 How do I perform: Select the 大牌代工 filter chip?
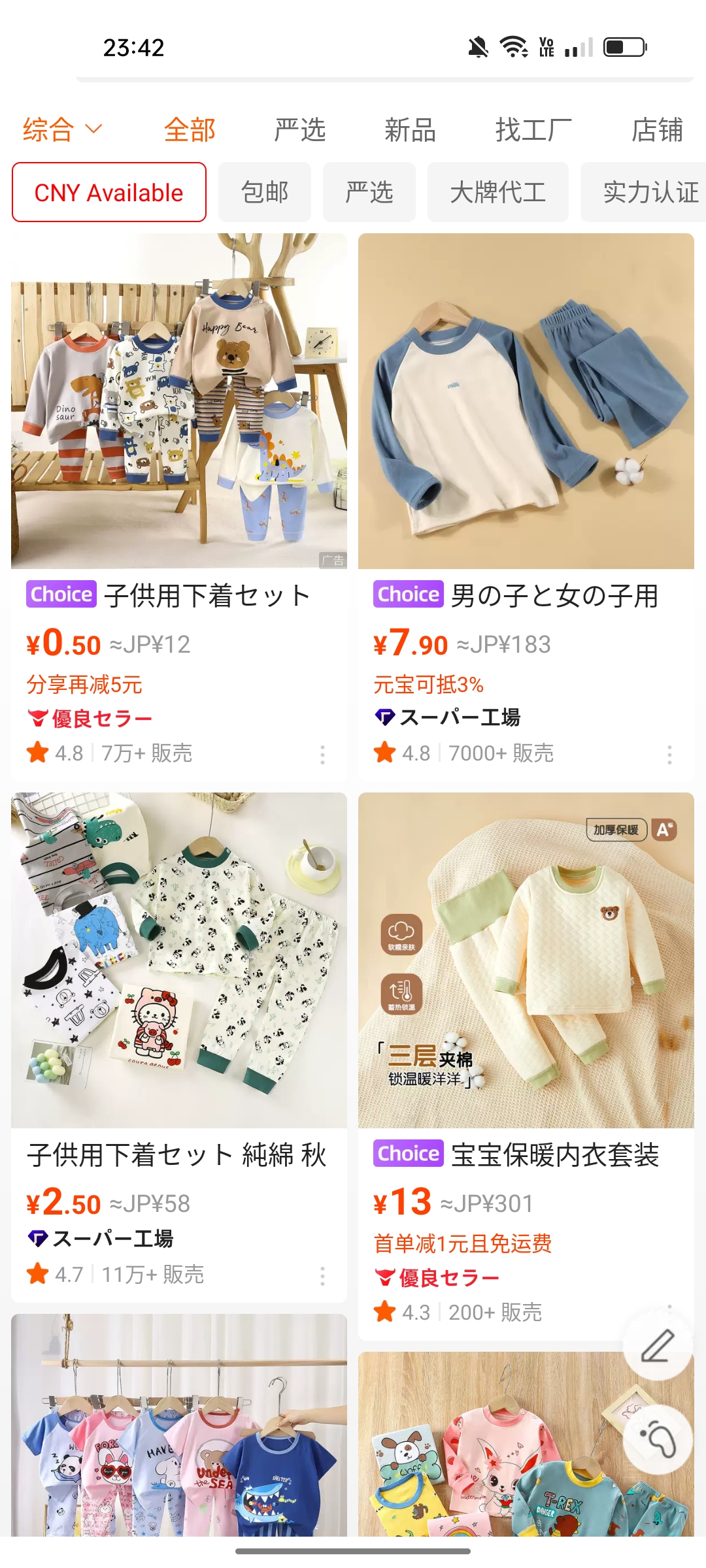497,192
